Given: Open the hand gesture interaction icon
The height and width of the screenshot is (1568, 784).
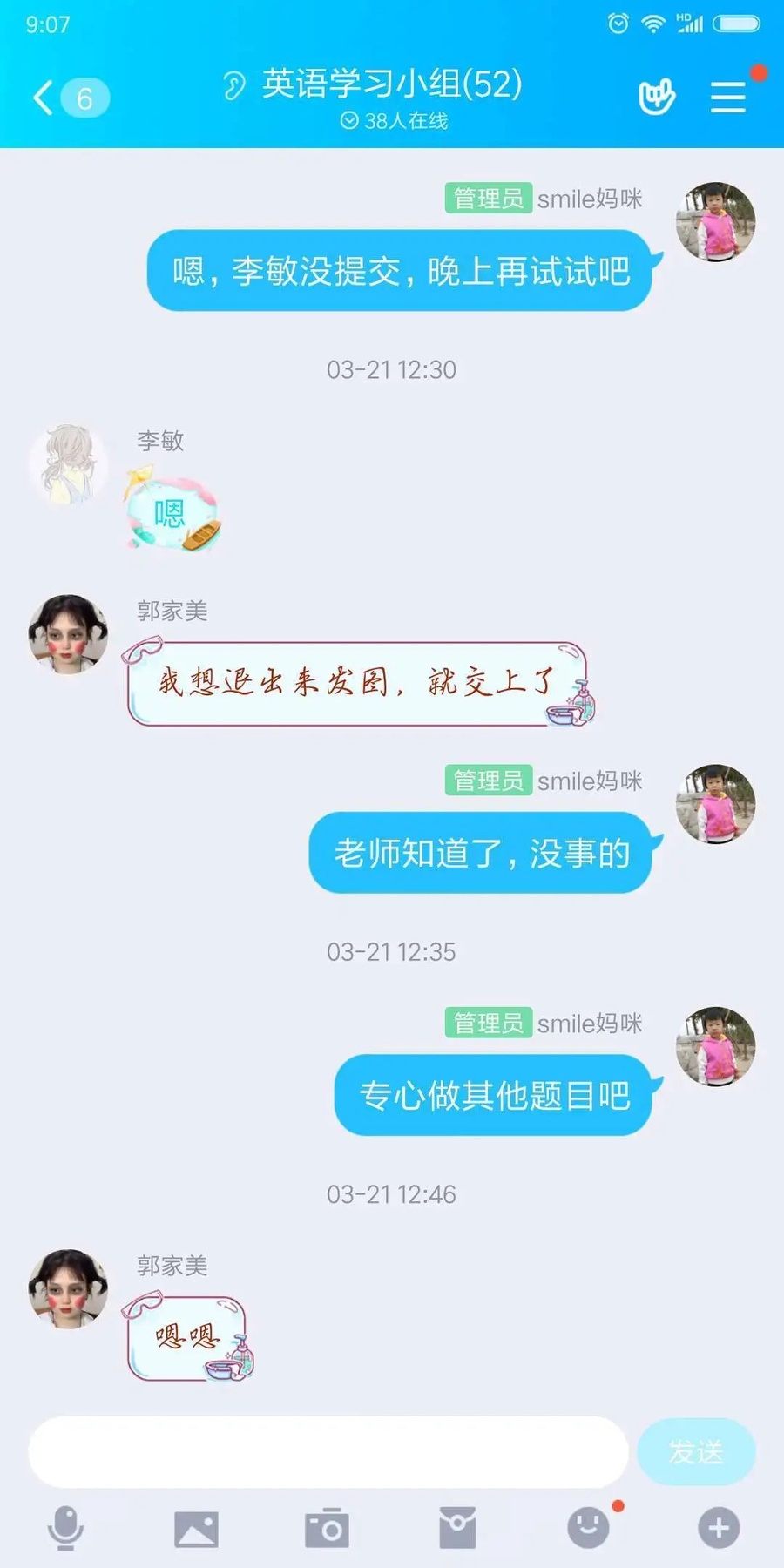Looking at the screenshot, I should point(657,97).
